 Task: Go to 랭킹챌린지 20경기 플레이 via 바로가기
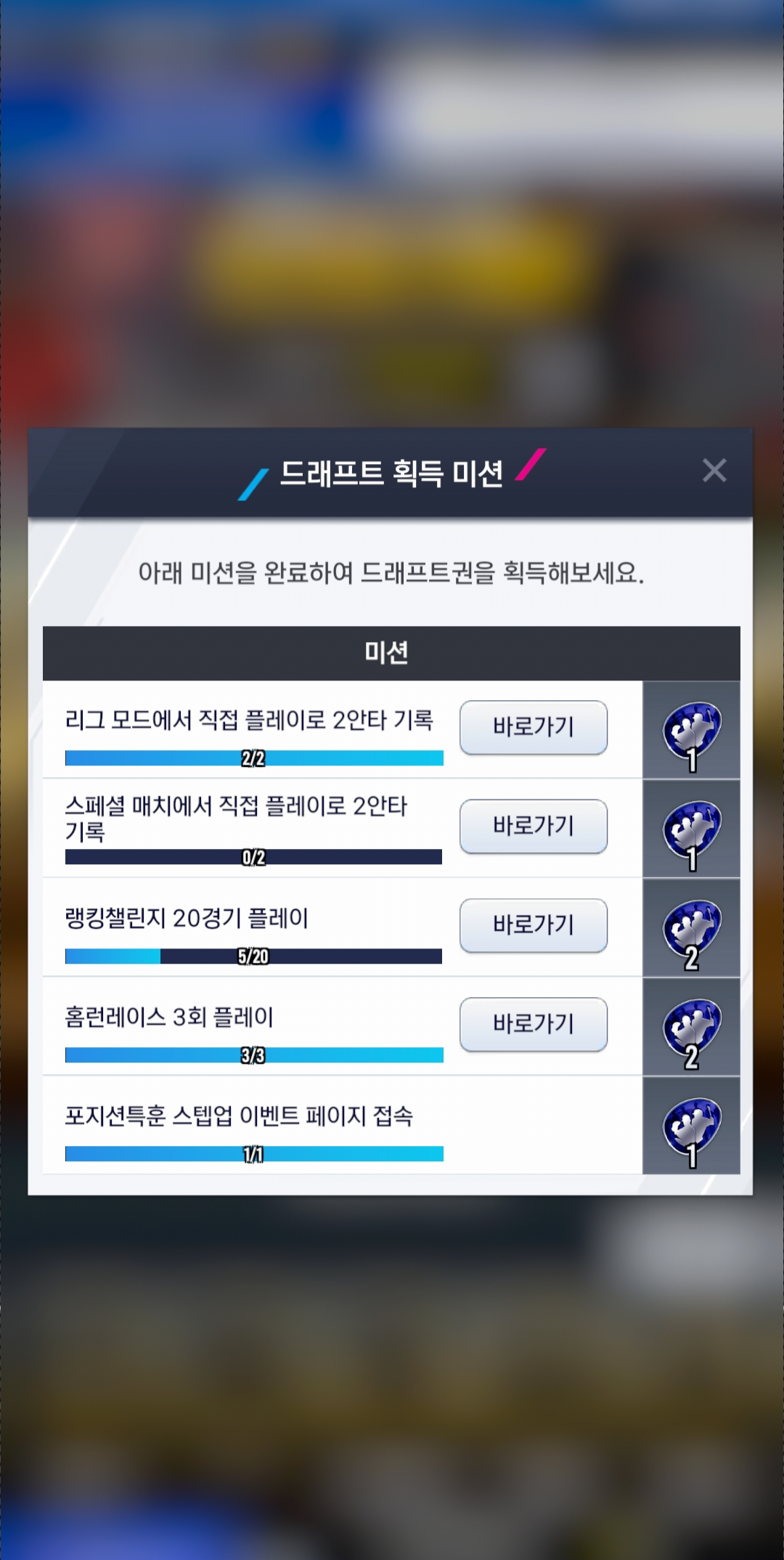[534, 925]
